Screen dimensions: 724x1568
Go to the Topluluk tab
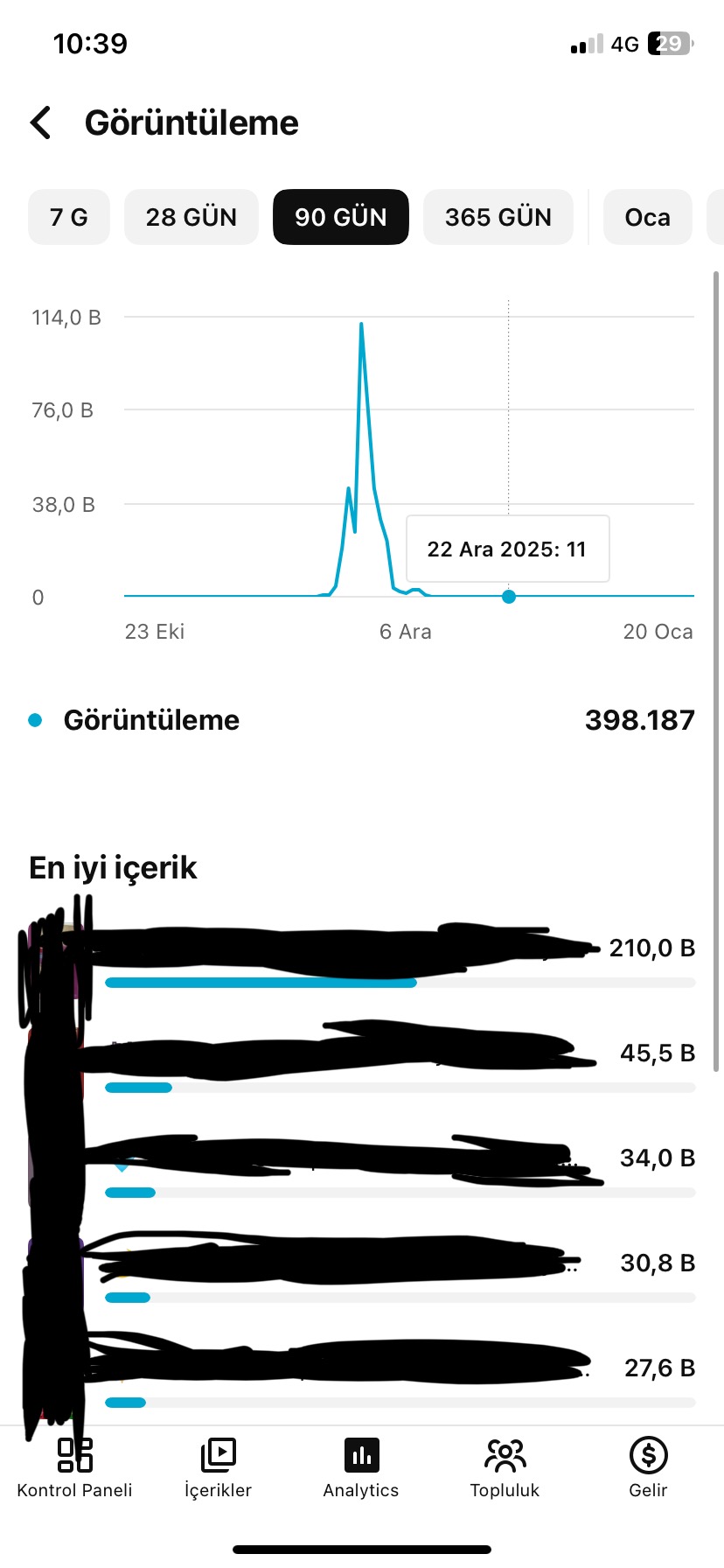point(505,1468)
